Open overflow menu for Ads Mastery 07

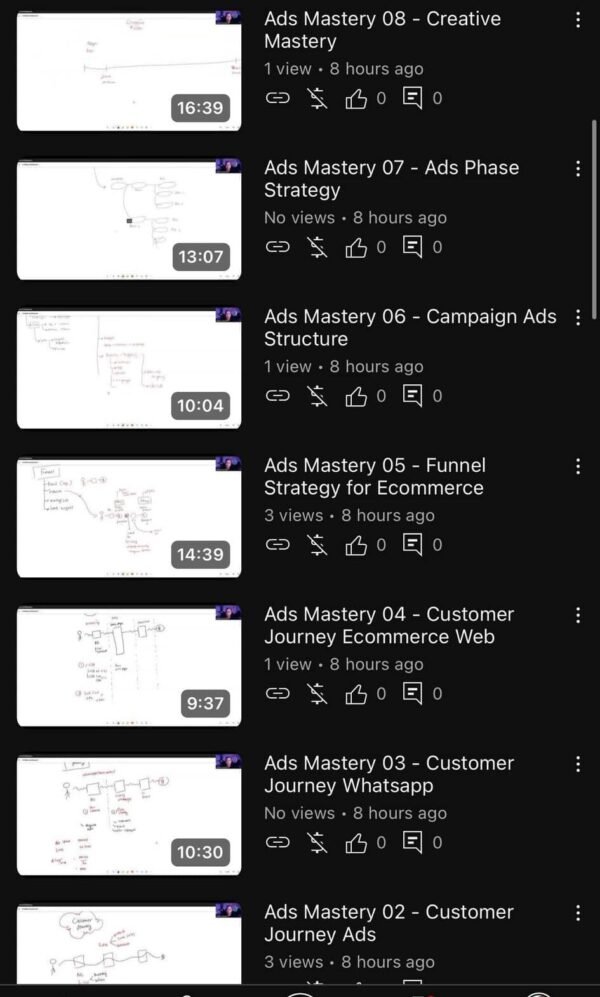pyautogui.click(x=578, y=169)
